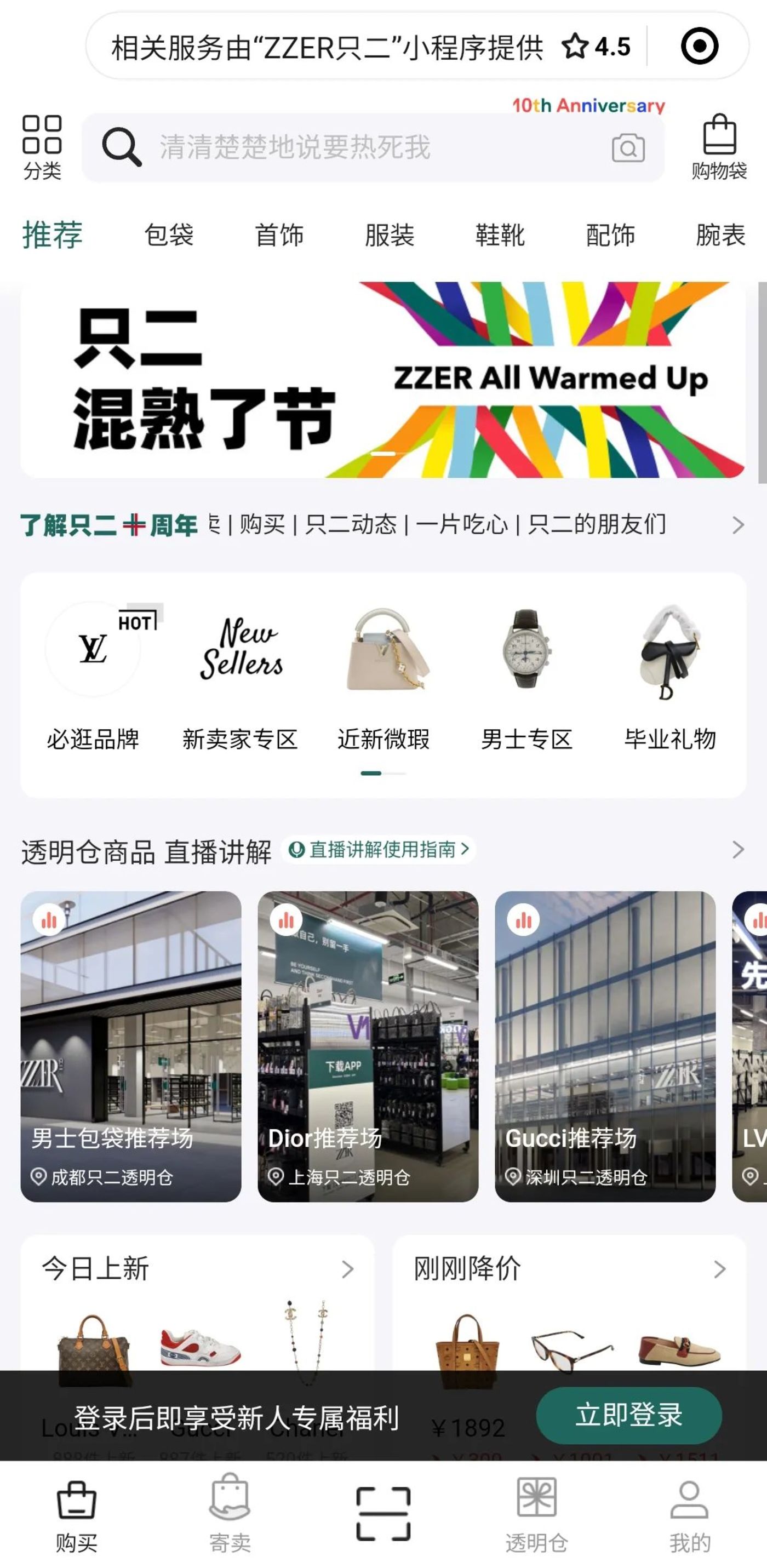Screen dimensions: 767x1568
Task: Open Dior推荐场 live card
Action: click(368, 1045)
